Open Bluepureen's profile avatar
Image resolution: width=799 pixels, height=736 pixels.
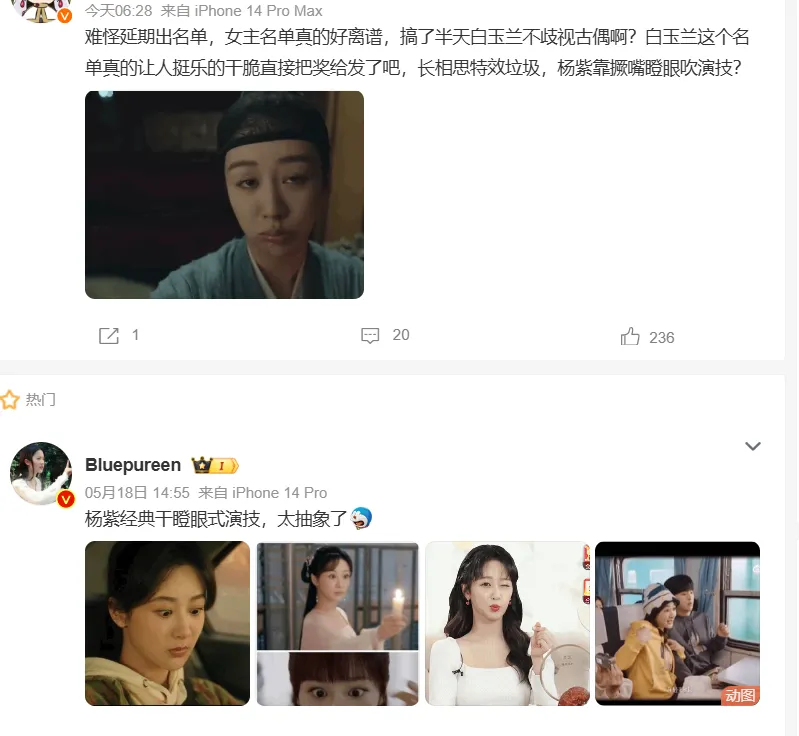coord(41,473)
